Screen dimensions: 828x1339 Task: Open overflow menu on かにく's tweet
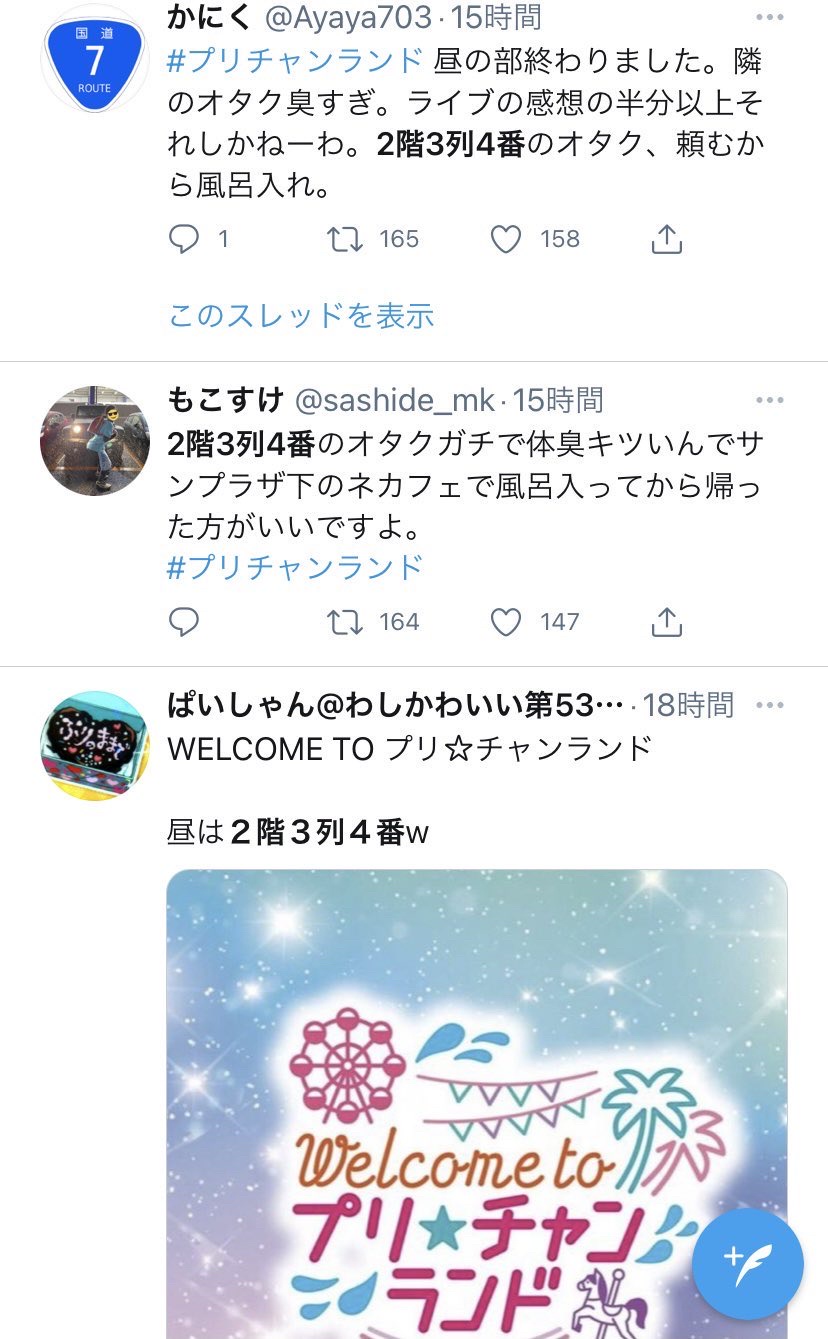pyautogui.click(x=769, y=18)
